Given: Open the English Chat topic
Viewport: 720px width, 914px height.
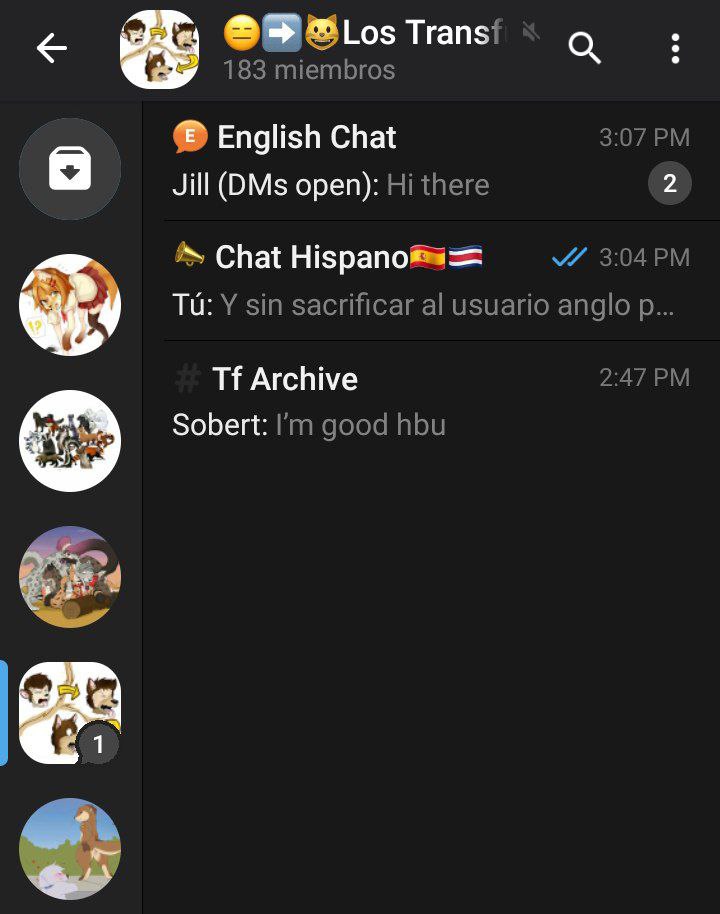Looking at the screenshot, I should pos(430,160).
